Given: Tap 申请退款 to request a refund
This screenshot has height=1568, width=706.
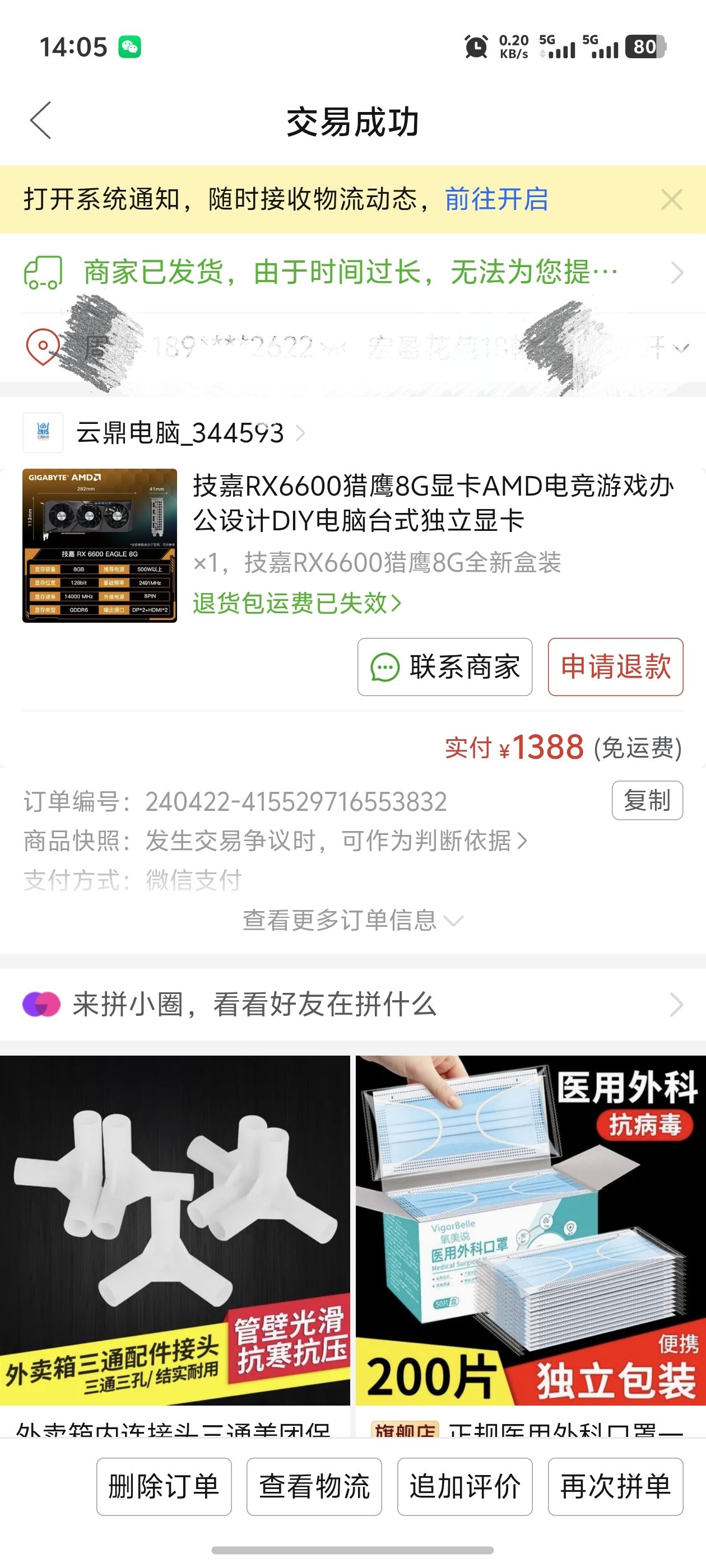Looking at the screenshot, I should coord(615,667).
